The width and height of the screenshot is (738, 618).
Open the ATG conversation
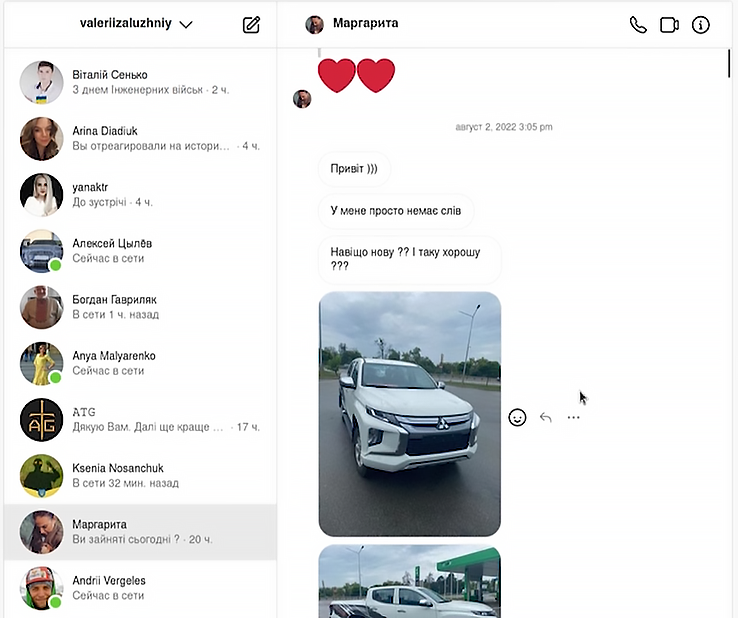pyautogui.click(x=140, y=419)
